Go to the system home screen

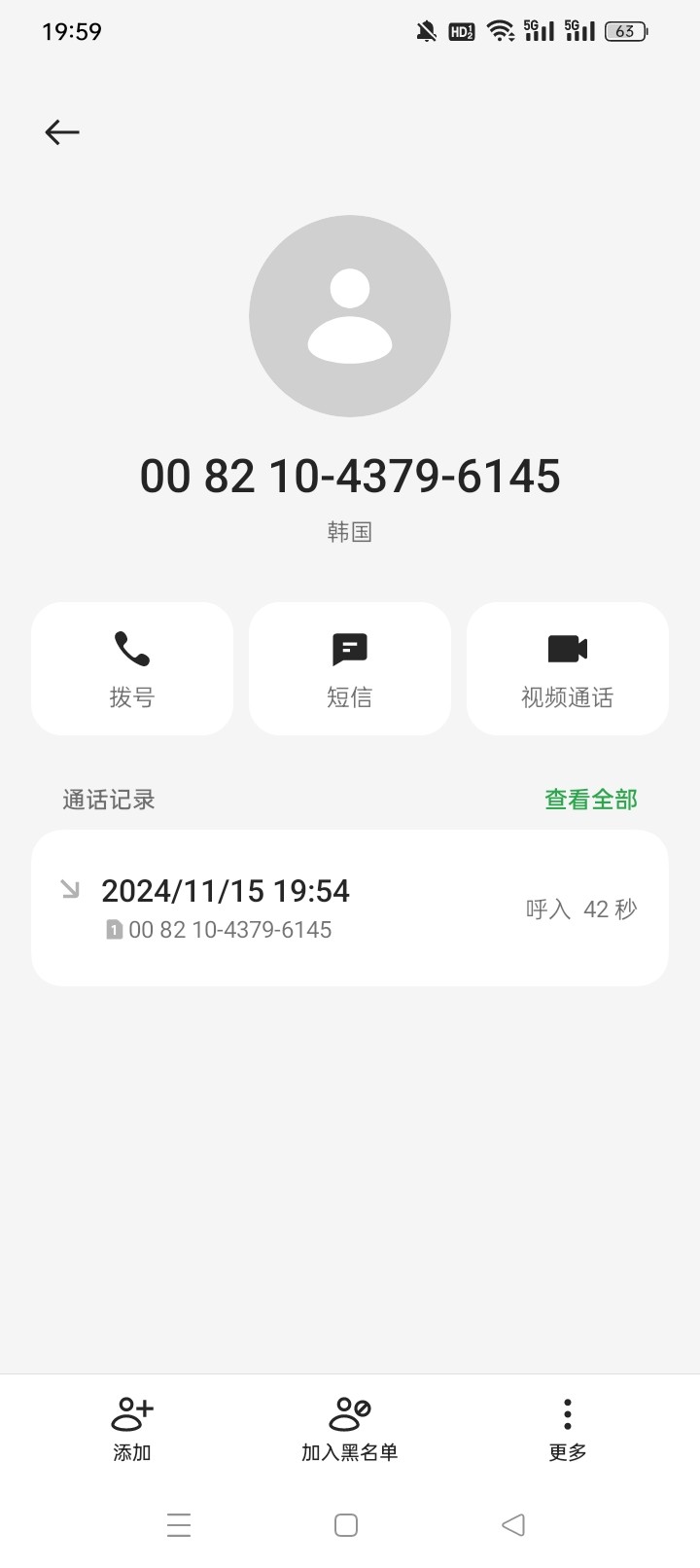(x=346, y=1524)
